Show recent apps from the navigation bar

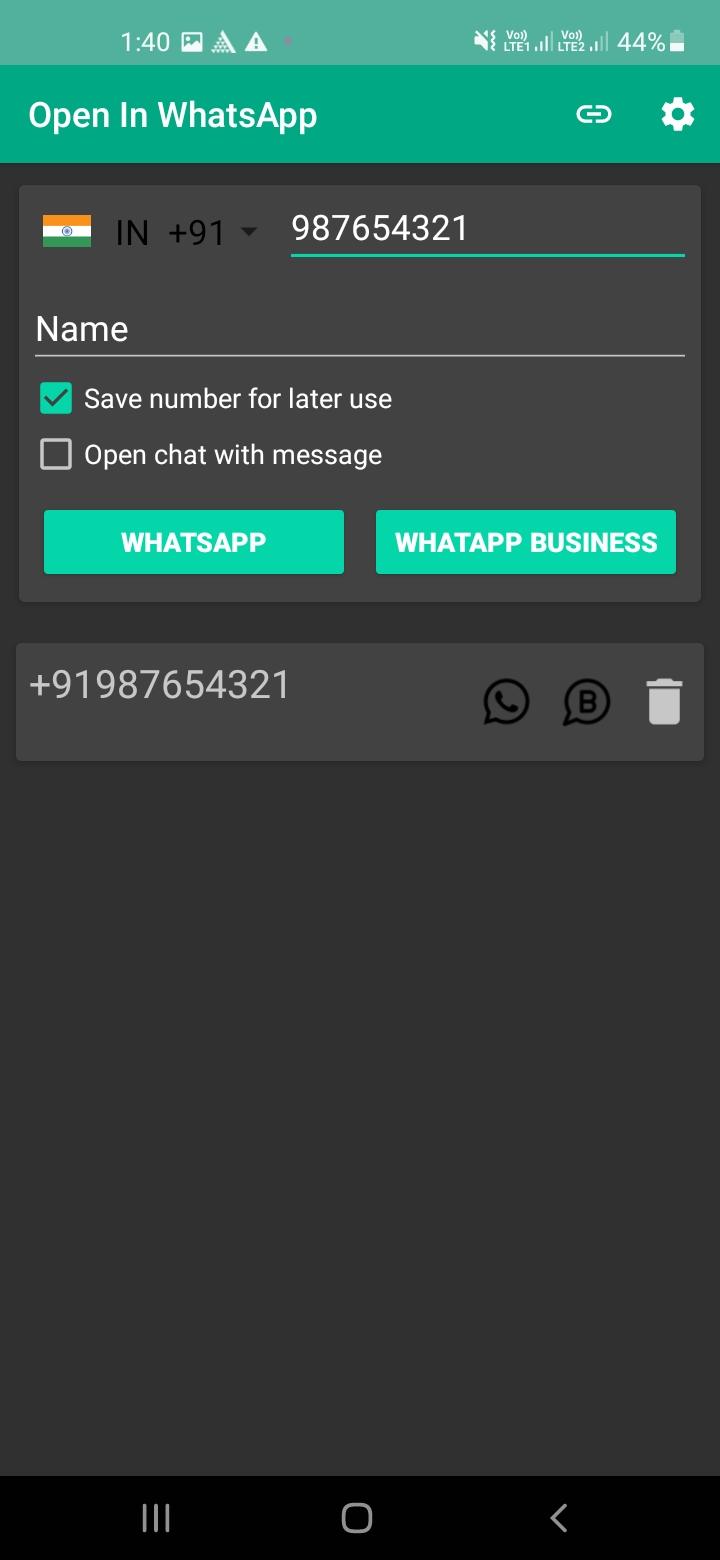coord(156,1518)
